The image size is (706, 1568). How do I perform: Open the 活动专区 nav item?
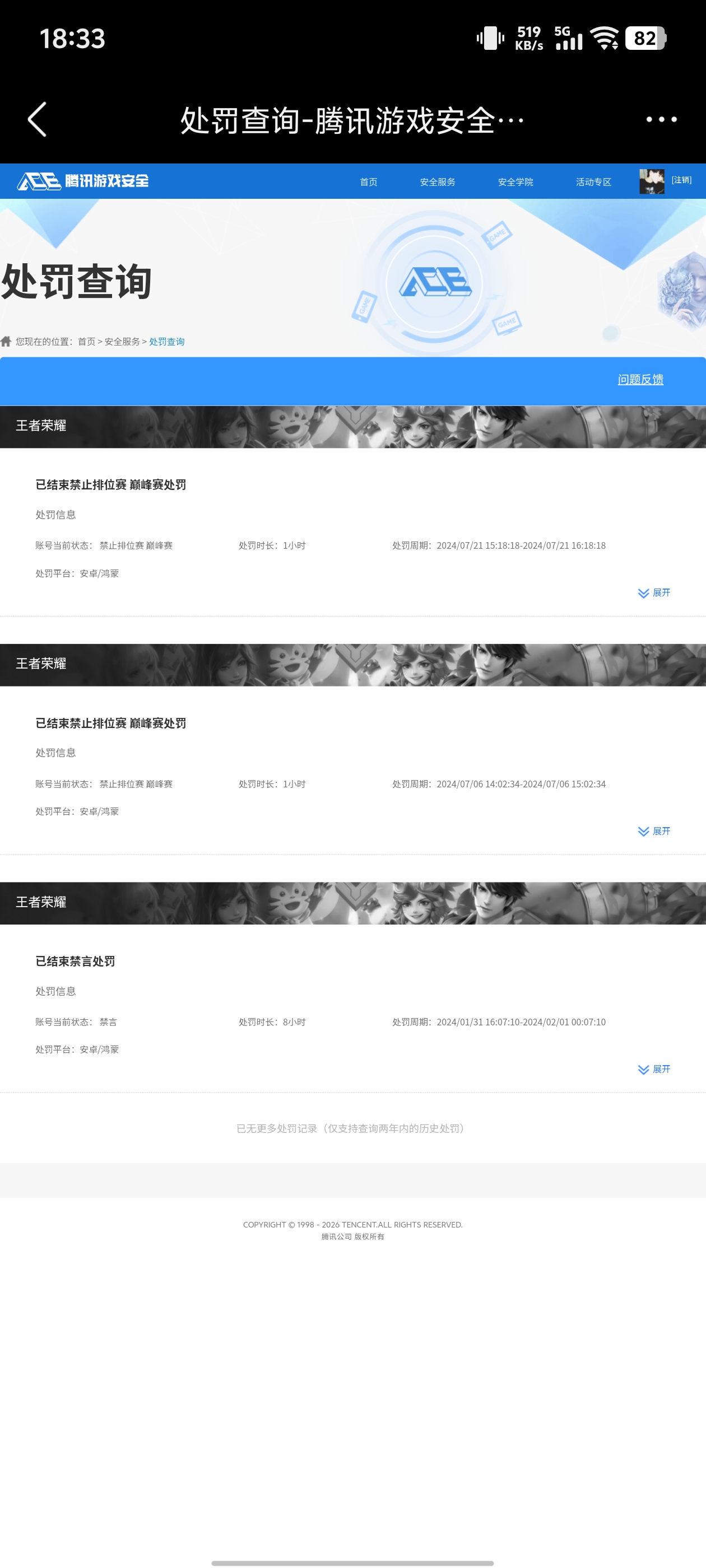point(593,182)
